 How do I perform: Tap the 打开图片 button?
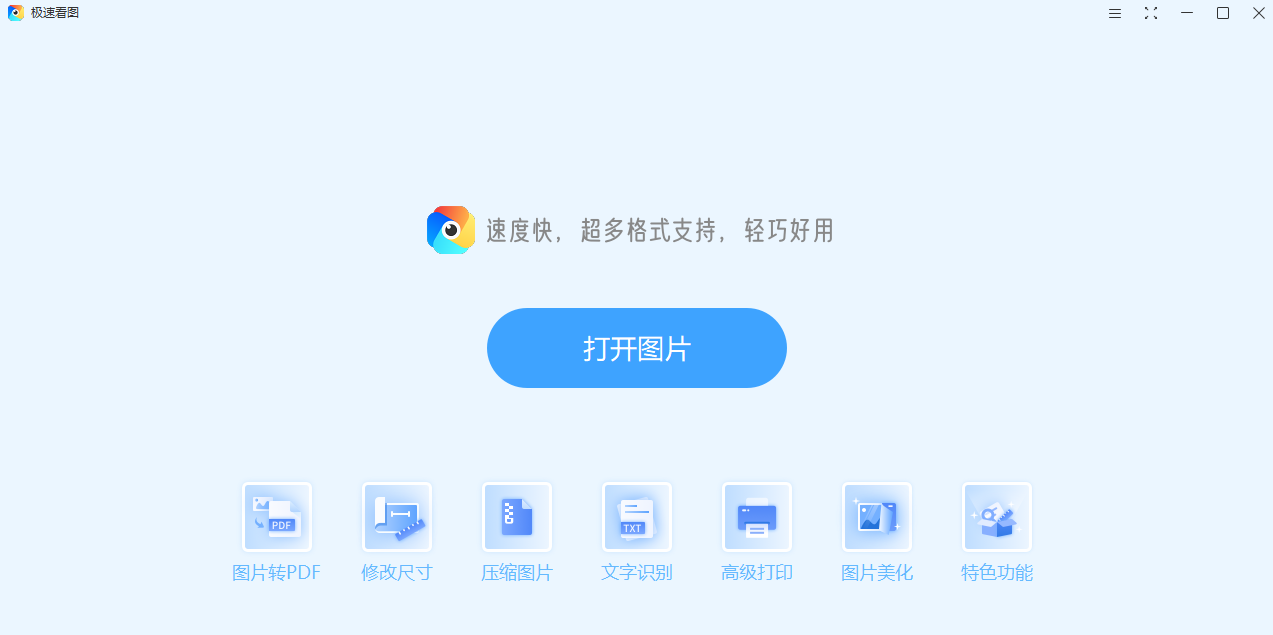636,348
